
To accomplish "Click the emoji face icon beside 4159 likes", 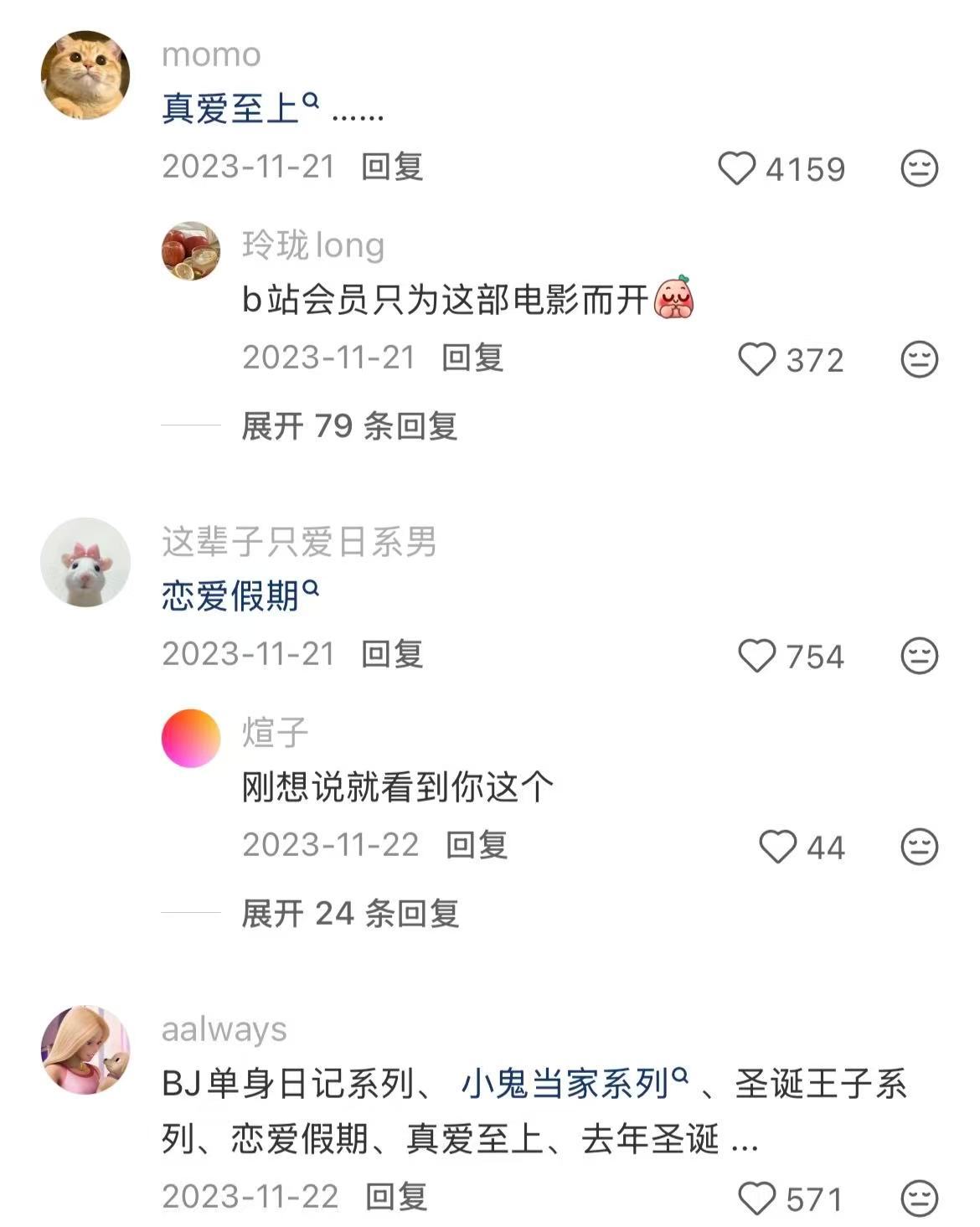I will (x=917, y=168).
